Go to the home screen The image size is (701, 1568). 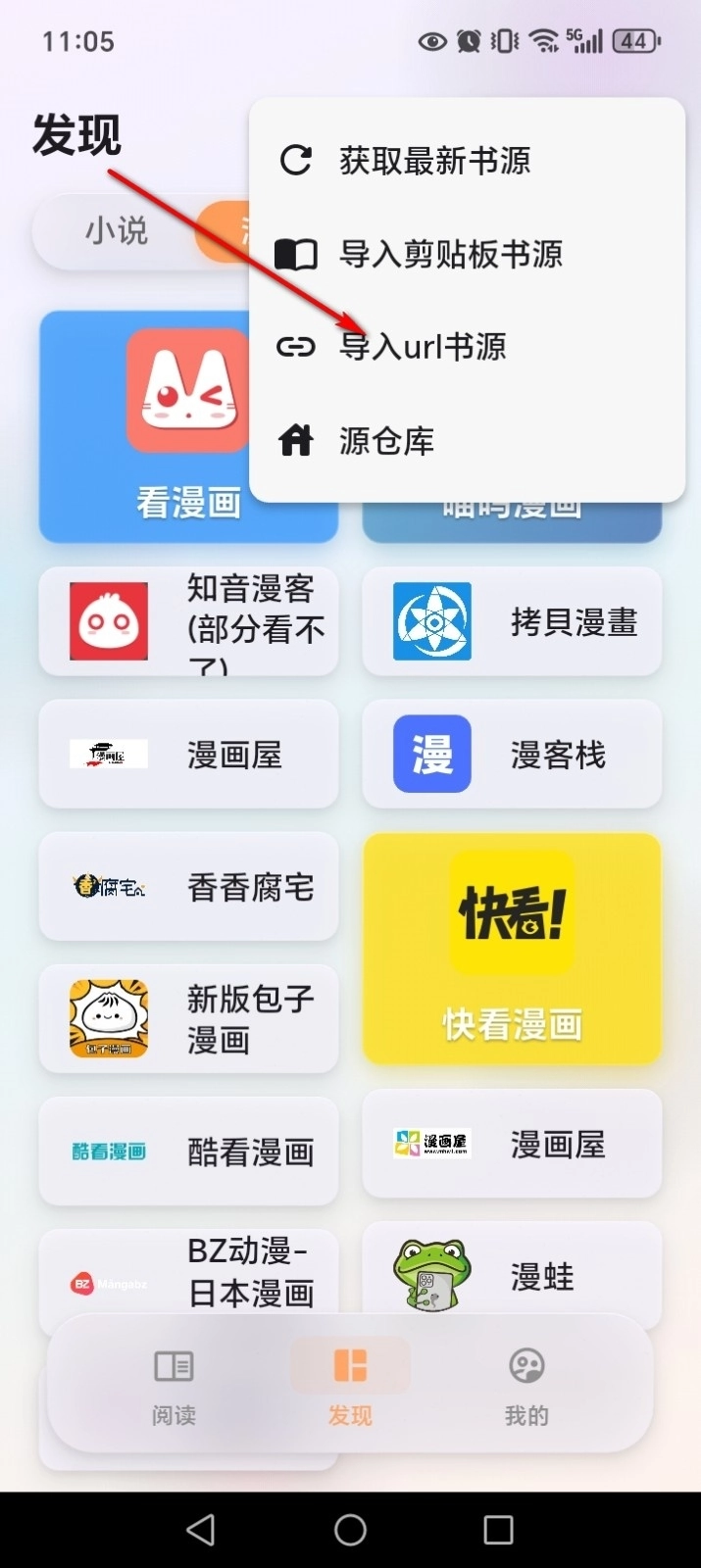point(350,1530)
